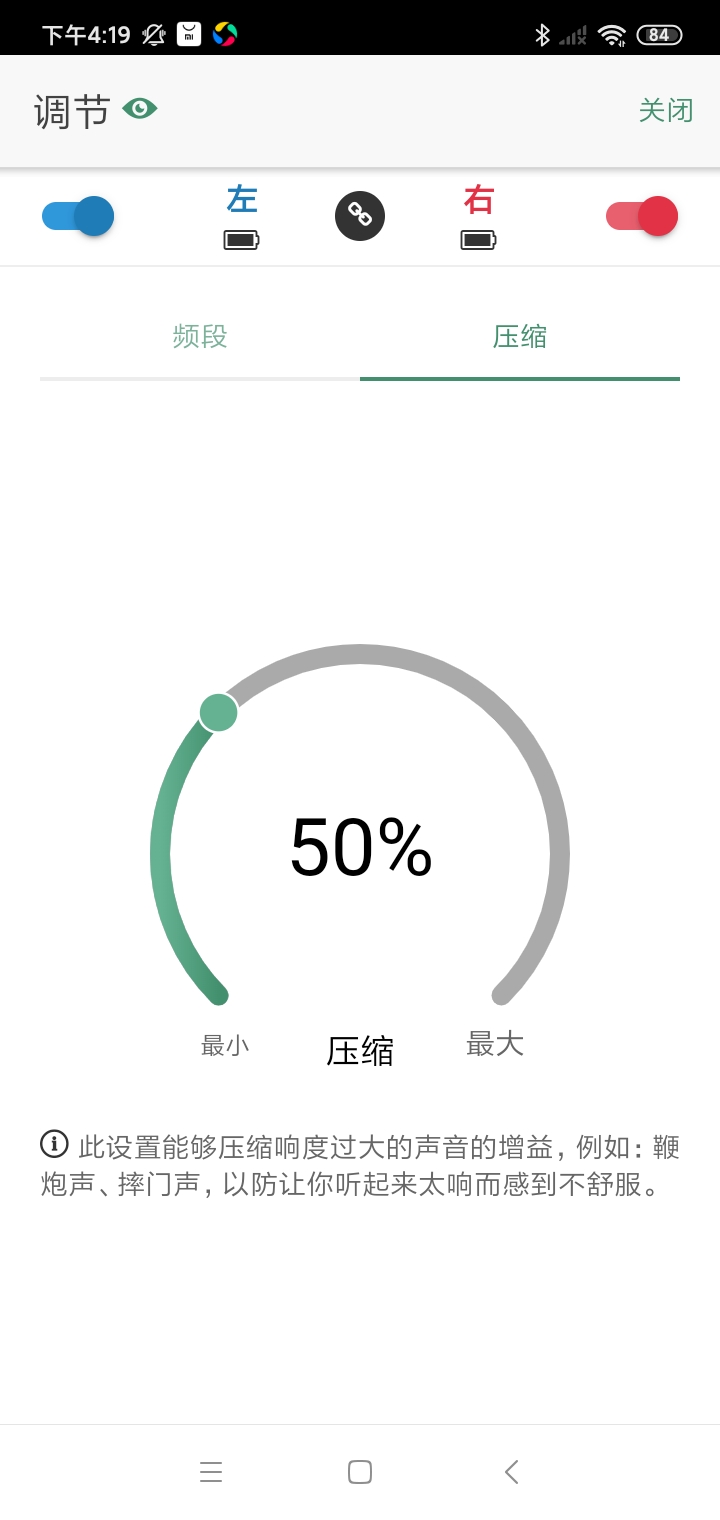Tap the eye icon next to 调节
This screenshot has width=720, height=1520.
[x=140, y=108]
